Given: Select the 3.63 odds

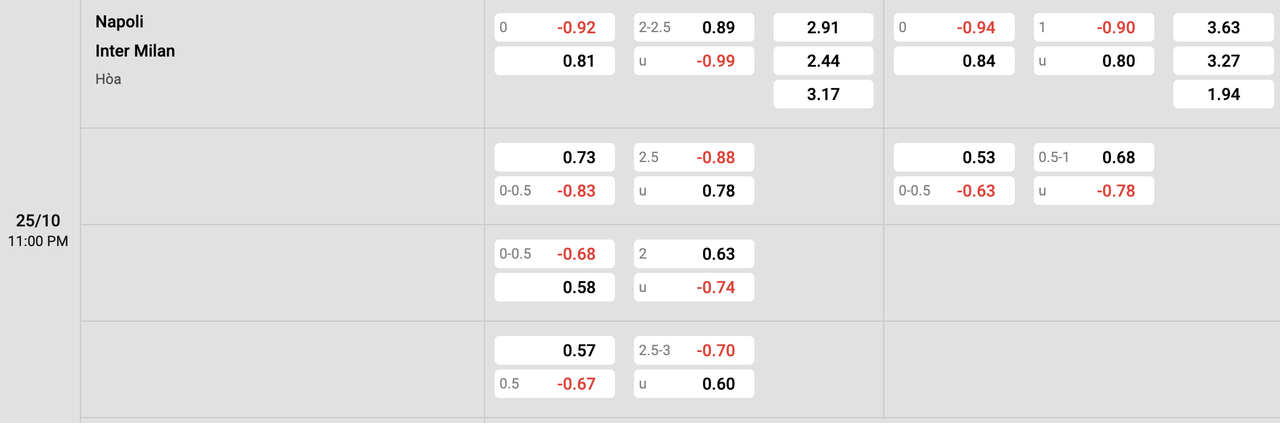Looking at the screenshot, I should pyautogui.click(x=1223, y=28).
